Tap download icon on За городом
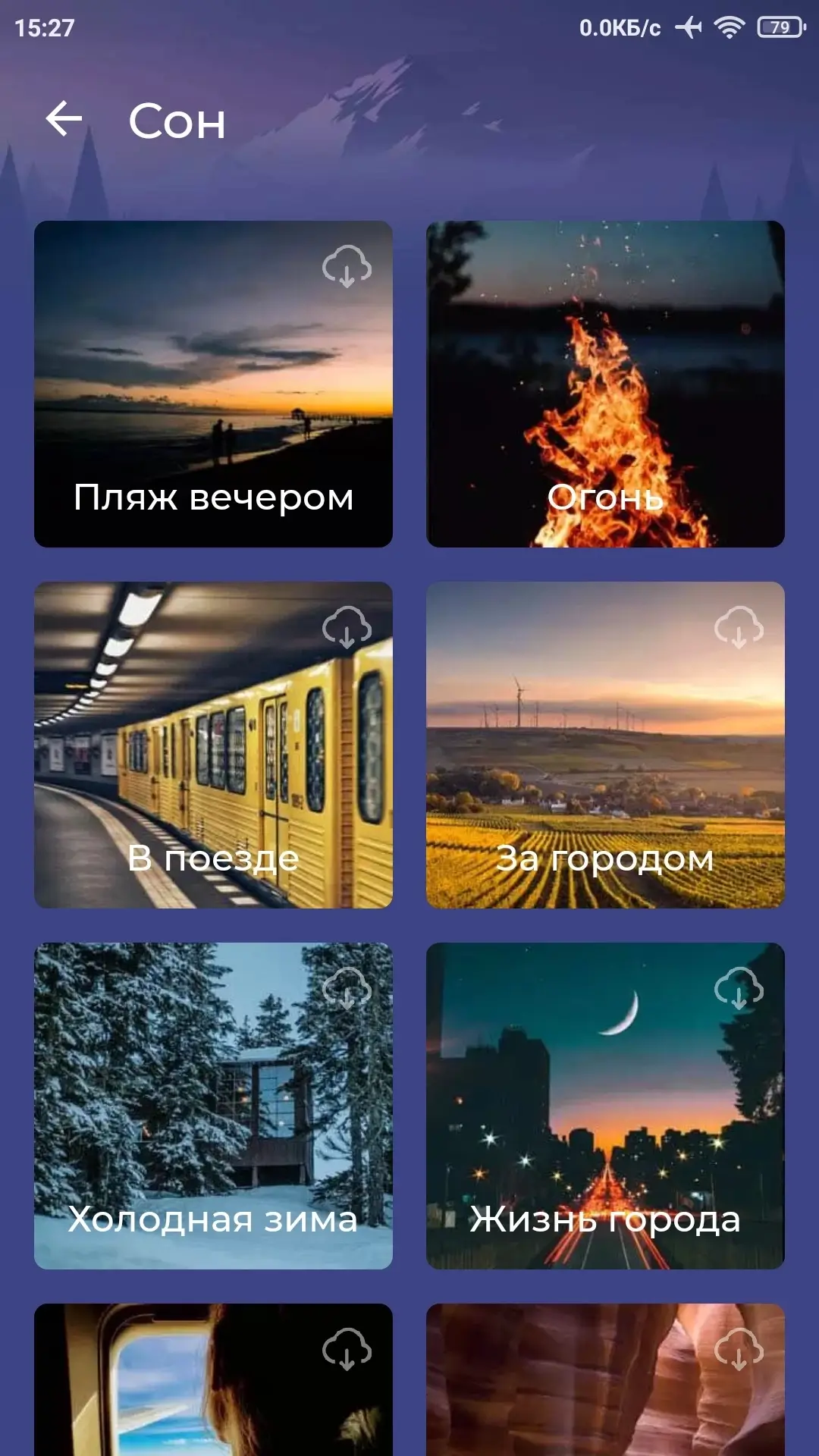The width and height of the screenshot is (819, 1456). tap(739, 627)
